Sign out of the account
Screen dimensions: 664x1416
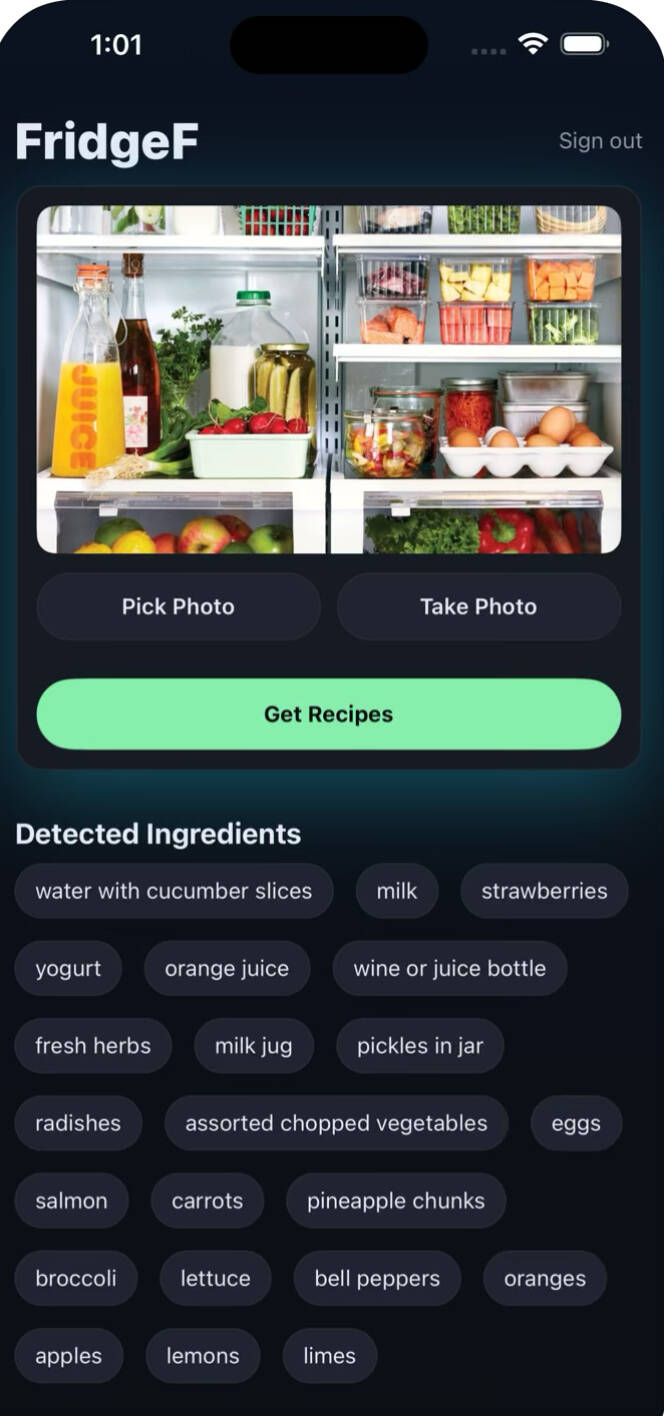tap(600, 141)
